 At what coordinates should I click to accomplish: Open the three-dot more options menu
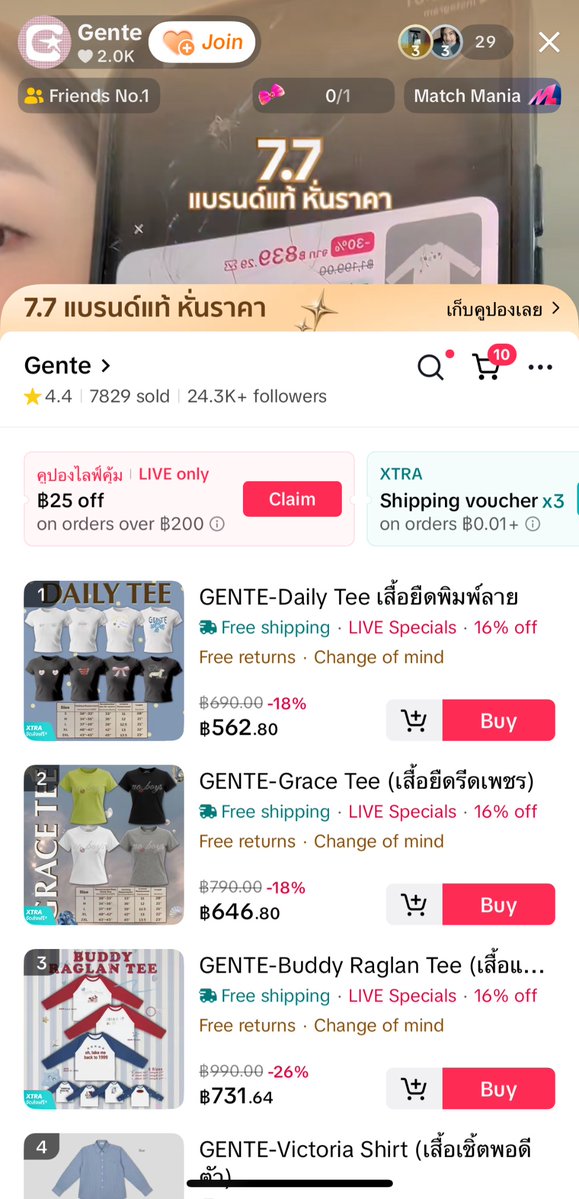tap(540, 368)
